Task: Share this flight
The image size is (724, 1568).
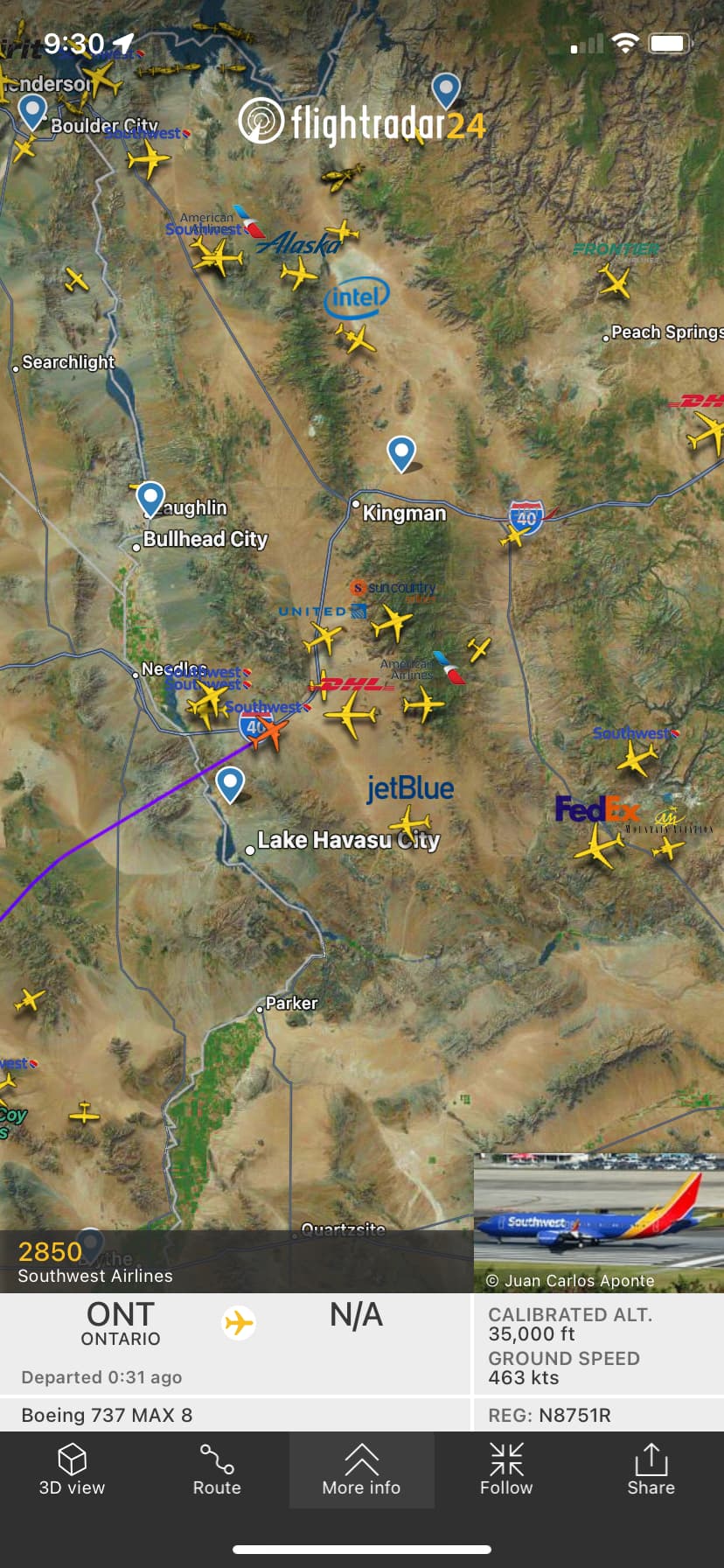Action: click(651, 1469)
